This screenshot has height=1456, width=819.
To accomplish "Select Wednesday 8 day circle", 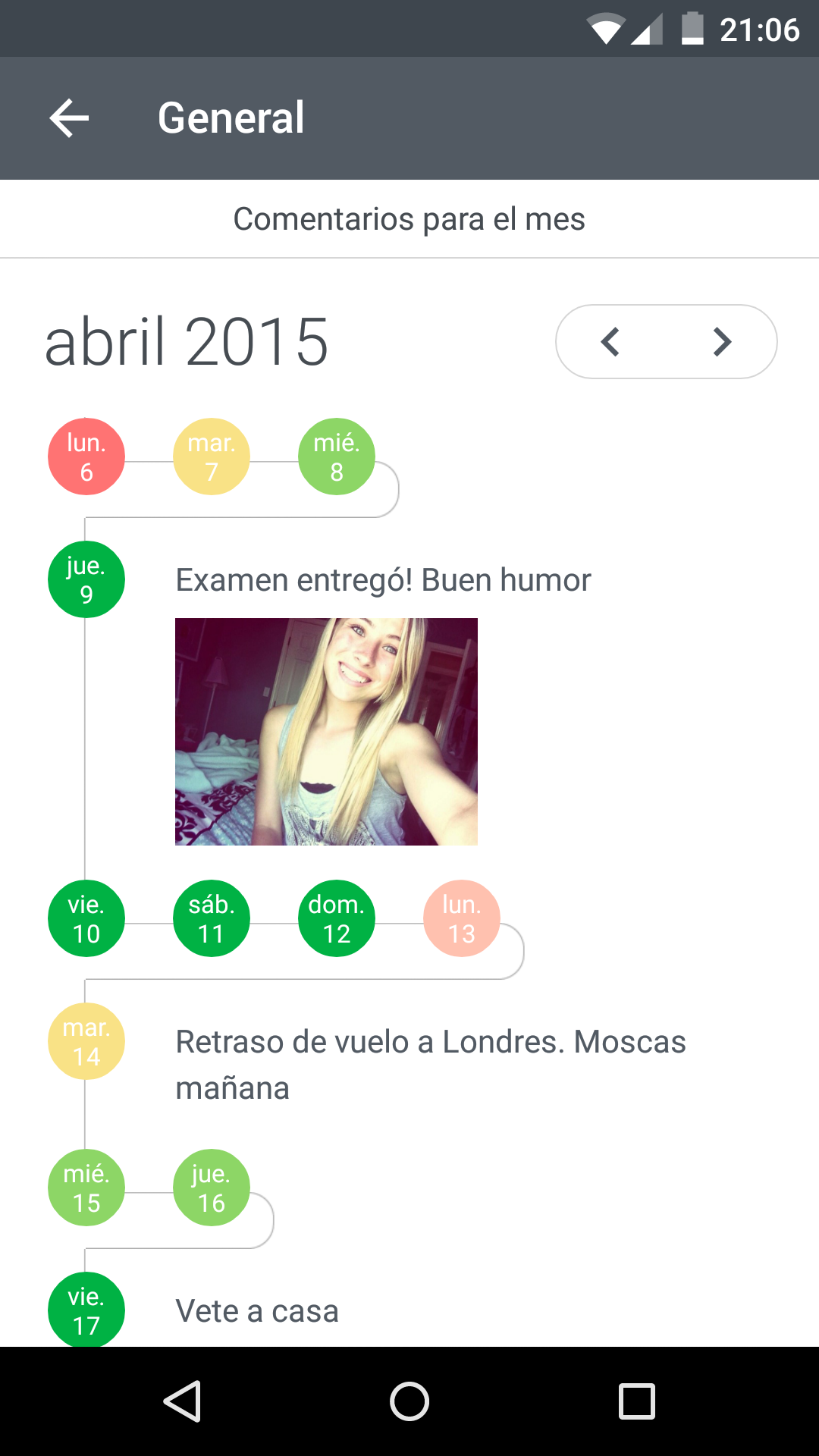I will point(337,457).
